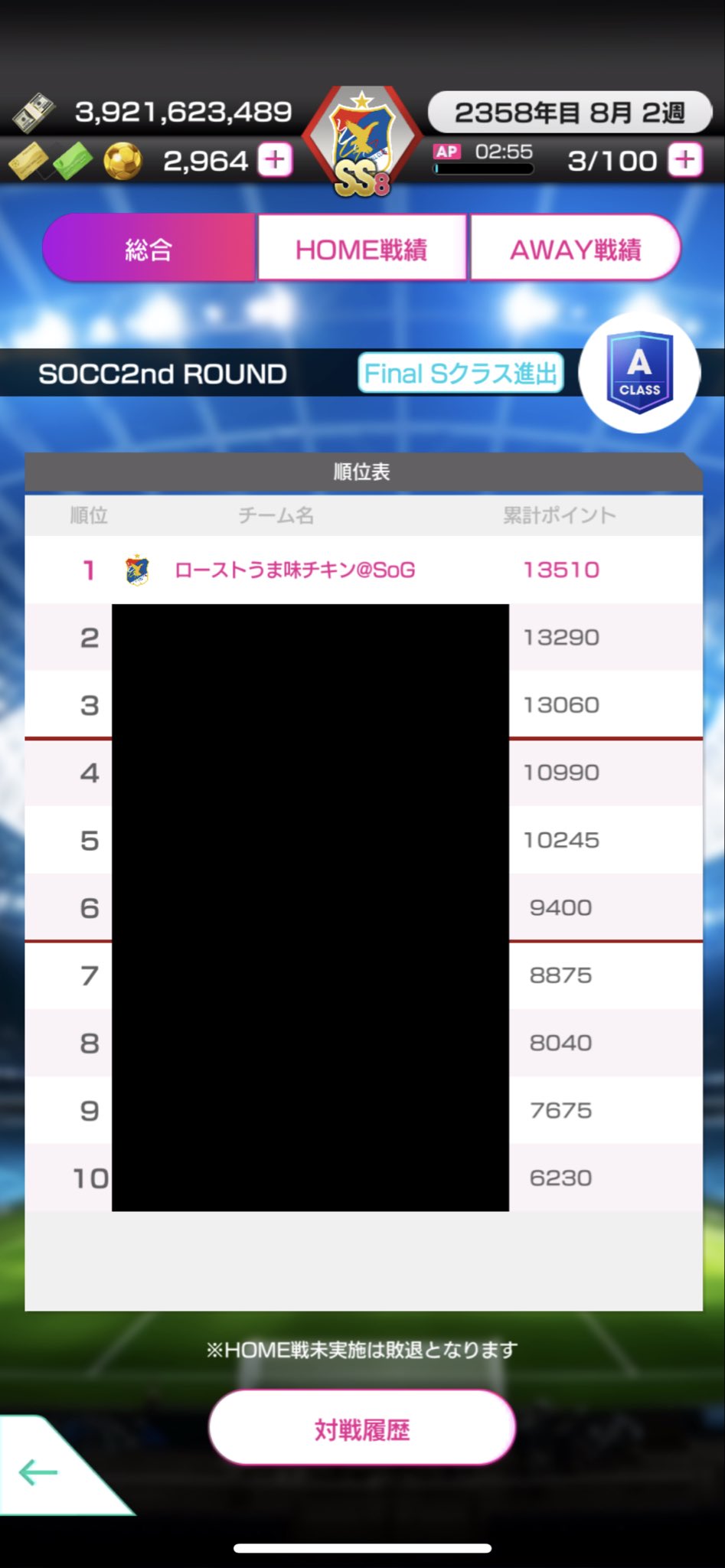725x1568 pixels.
Task: Go back with the arrow button
Action: pos(38,1472)
